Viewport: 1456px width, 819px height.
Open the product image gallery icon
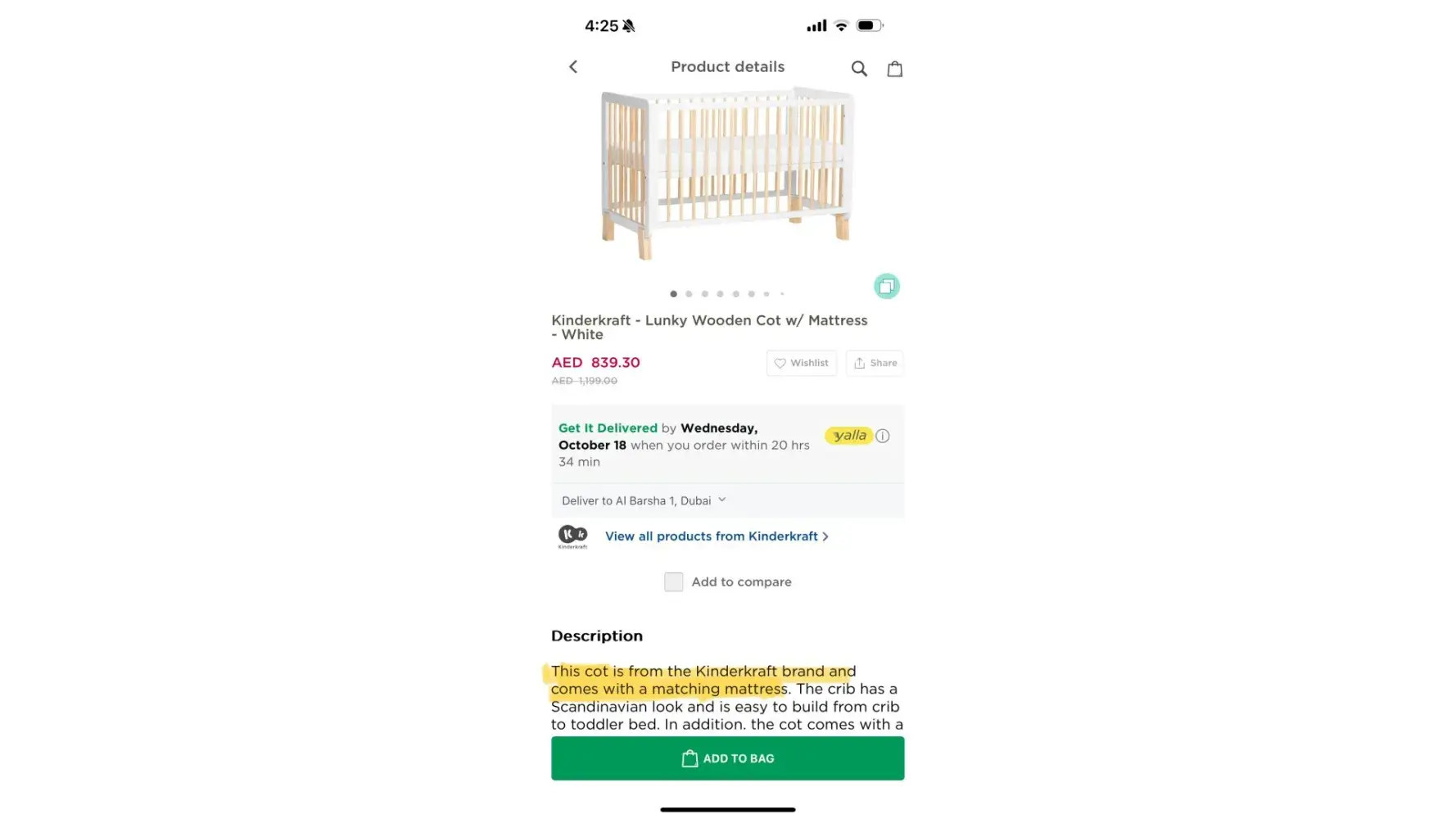click(886, 286)
